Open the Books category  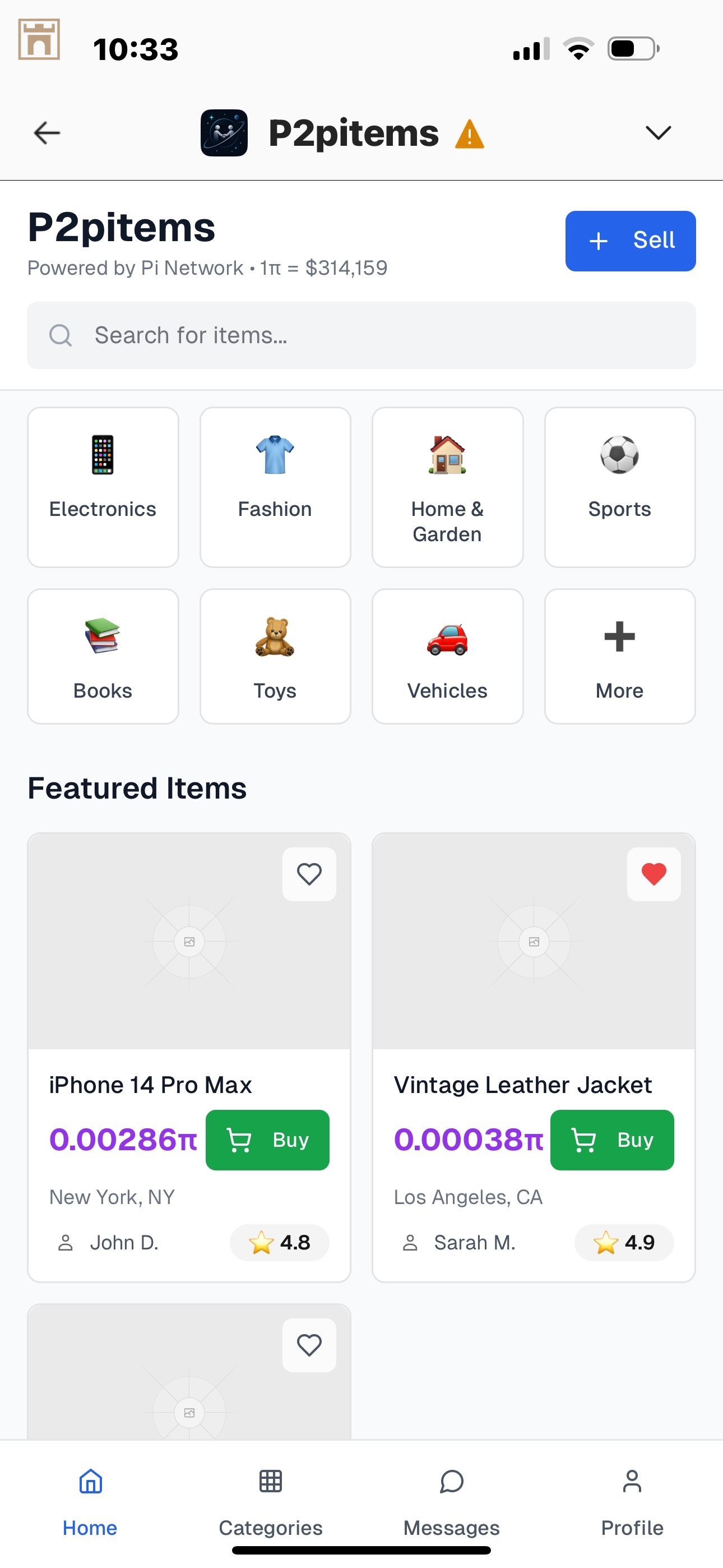click(x=103, y=656)
